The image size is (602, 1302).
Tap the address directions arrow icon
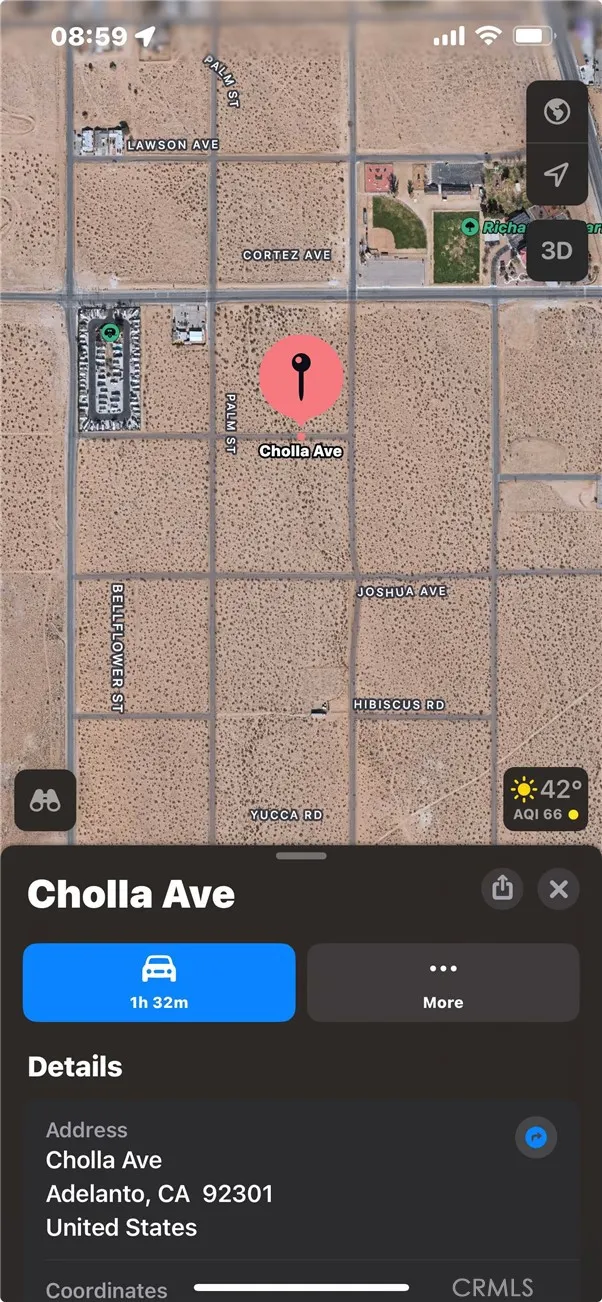pyautogui.click(x=537, y=1137)
